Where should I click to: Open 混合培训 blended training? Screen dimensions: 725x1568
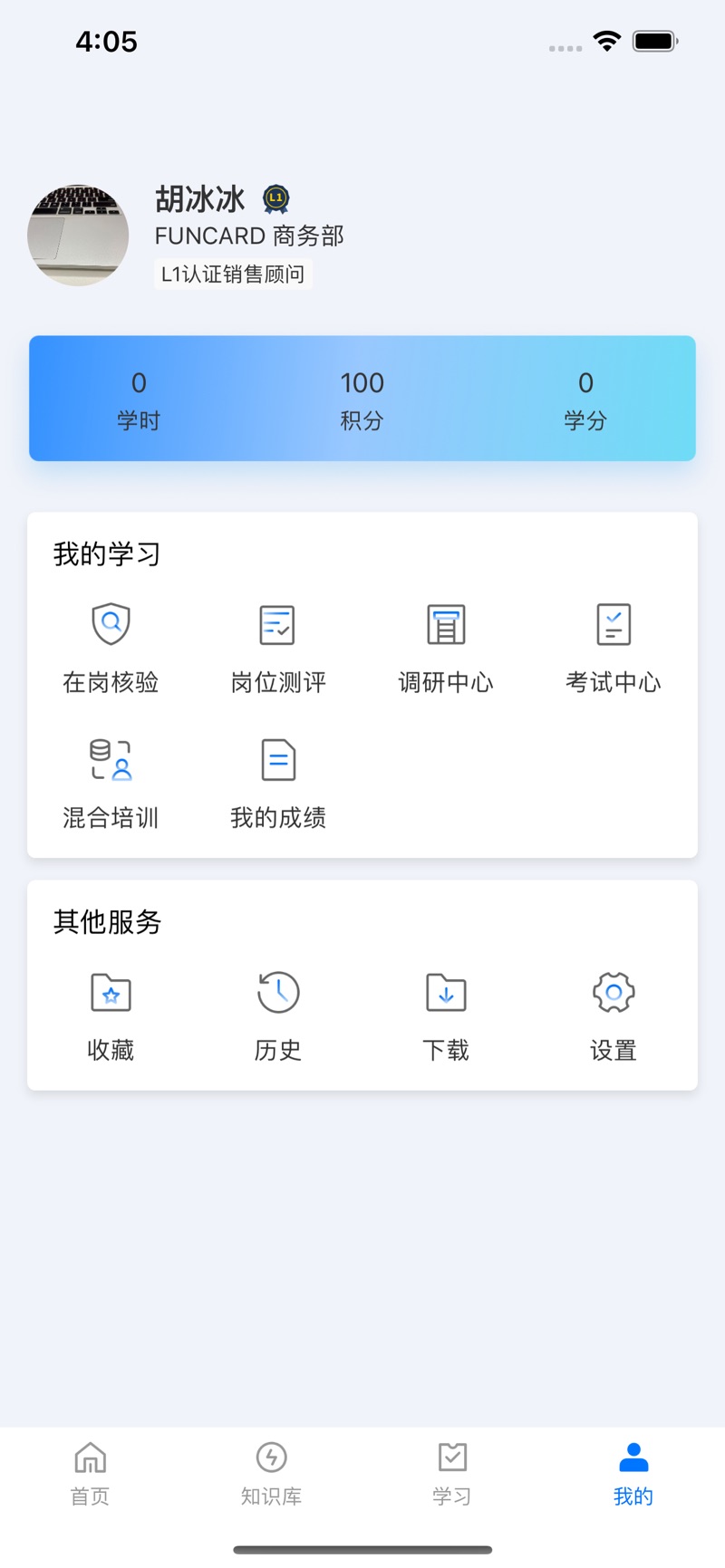(111, 782)
